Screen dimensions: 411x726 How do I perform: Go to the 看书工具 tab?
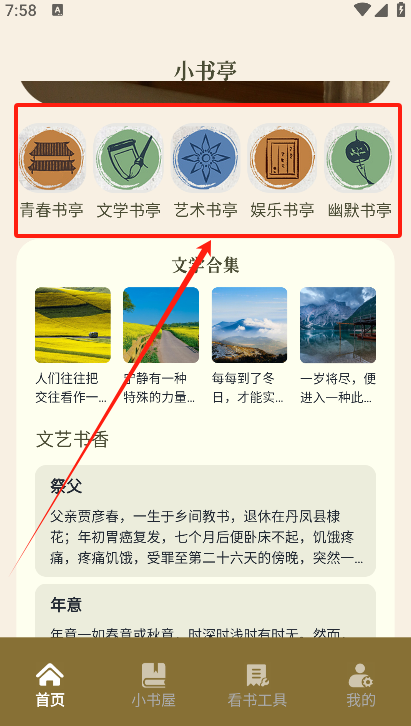[x=257, y=685]
